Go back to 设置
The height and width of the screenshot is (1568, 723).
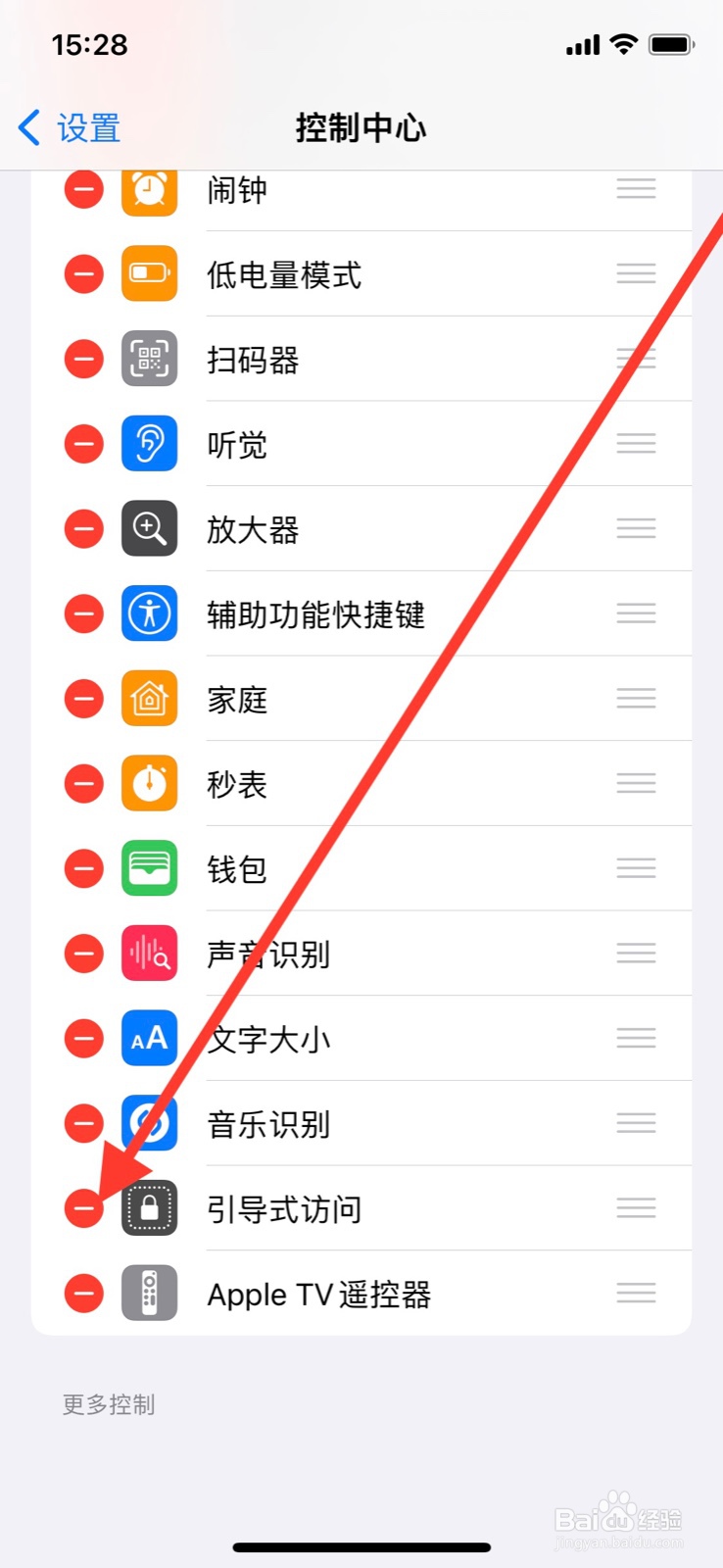coord(67,127)
